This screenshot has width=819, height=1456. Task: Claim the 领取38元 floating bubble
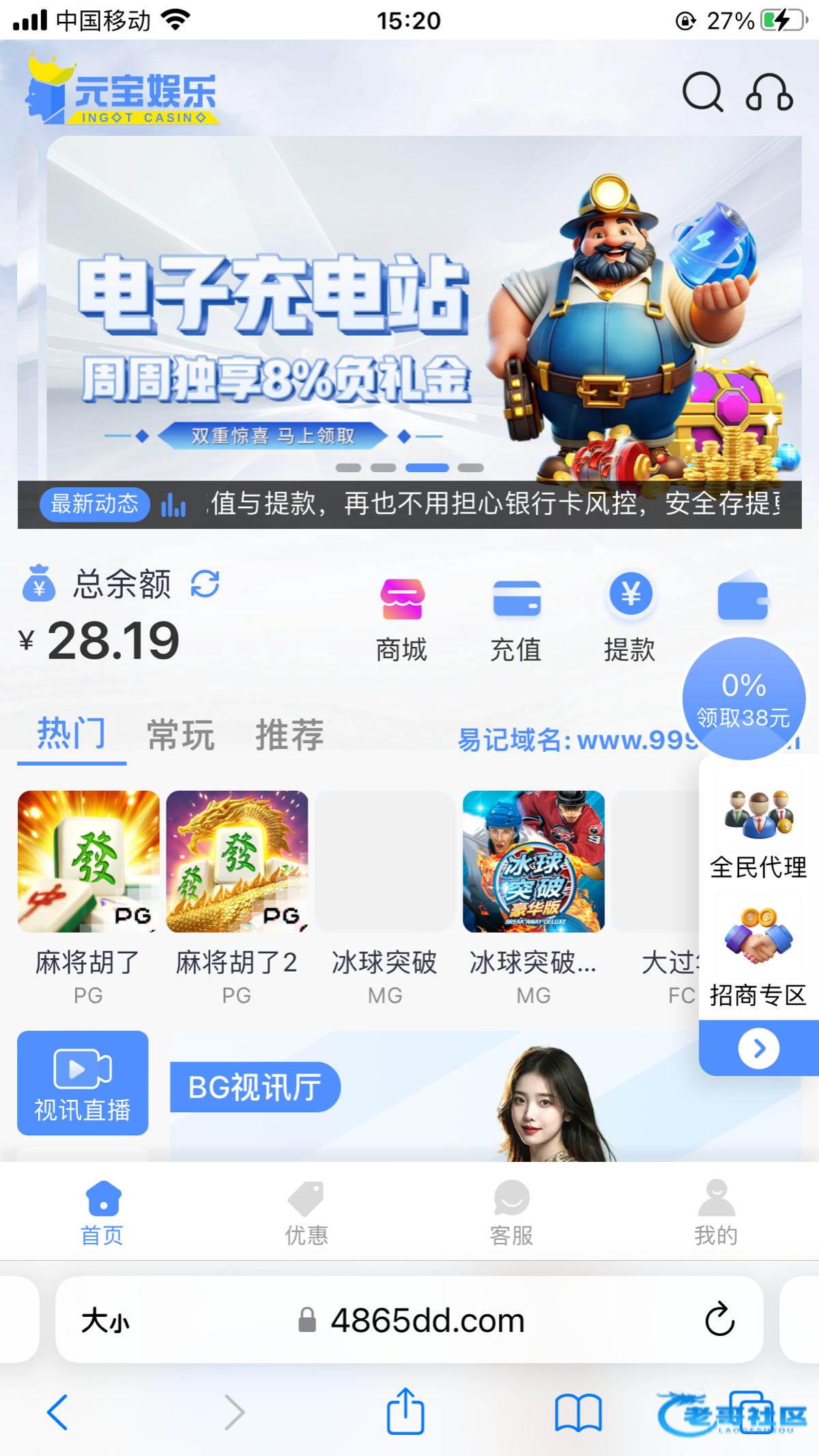point(744,699)
